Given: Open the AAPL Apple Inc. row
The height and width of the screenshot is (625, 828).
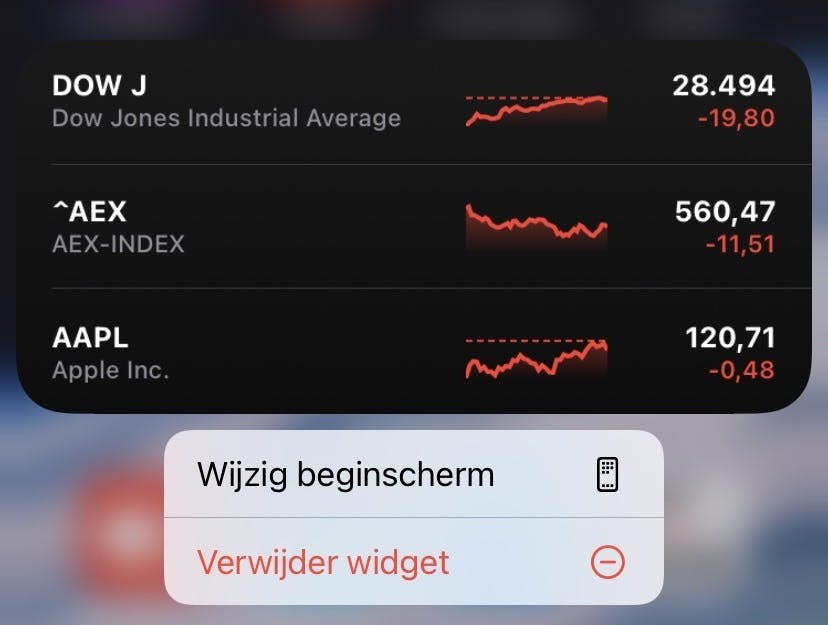Looking at the screenshot, I should click(x=412, y=353).
